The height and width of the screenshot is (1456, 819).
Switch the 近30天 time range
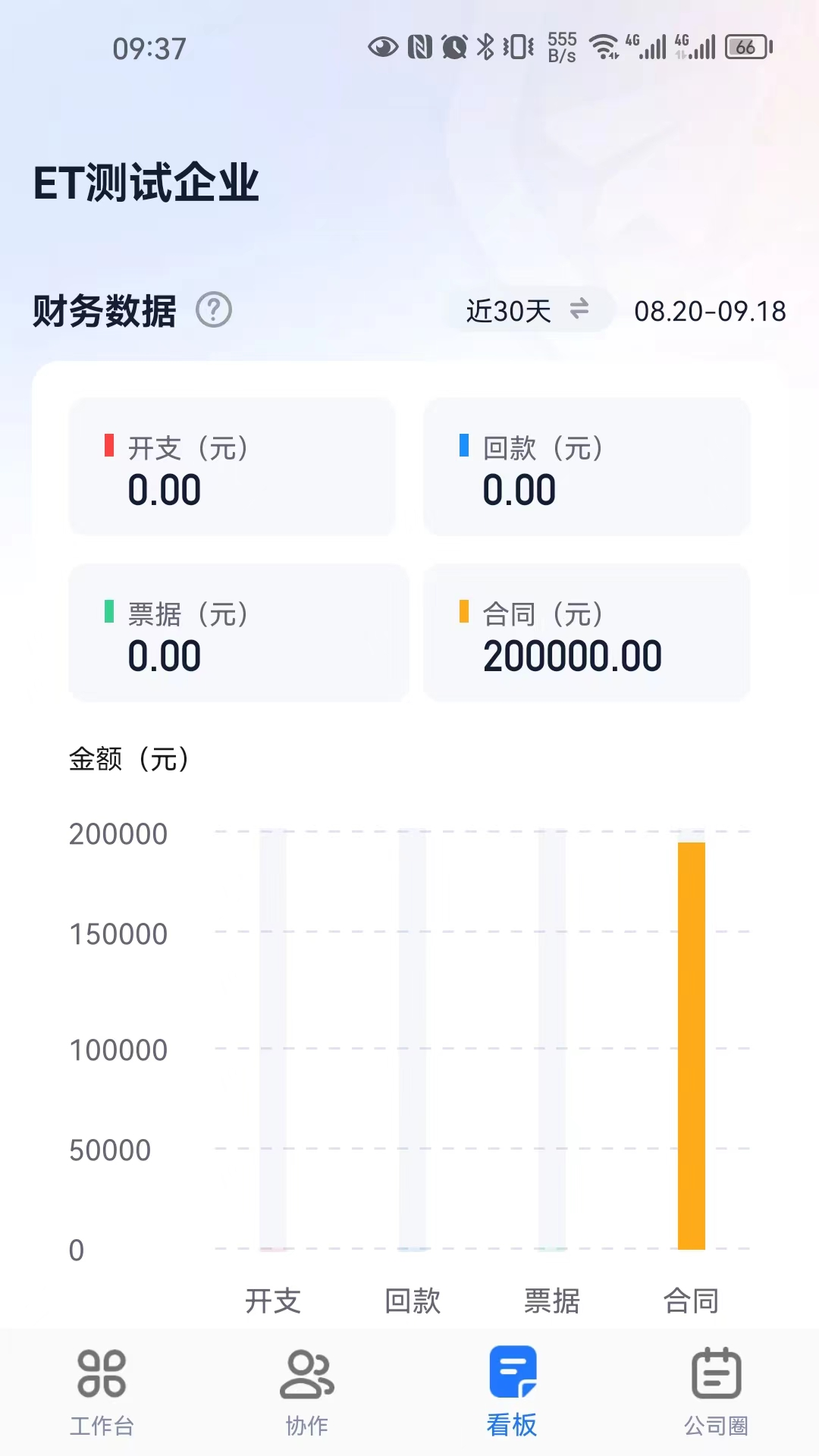[x=528, y=310]
